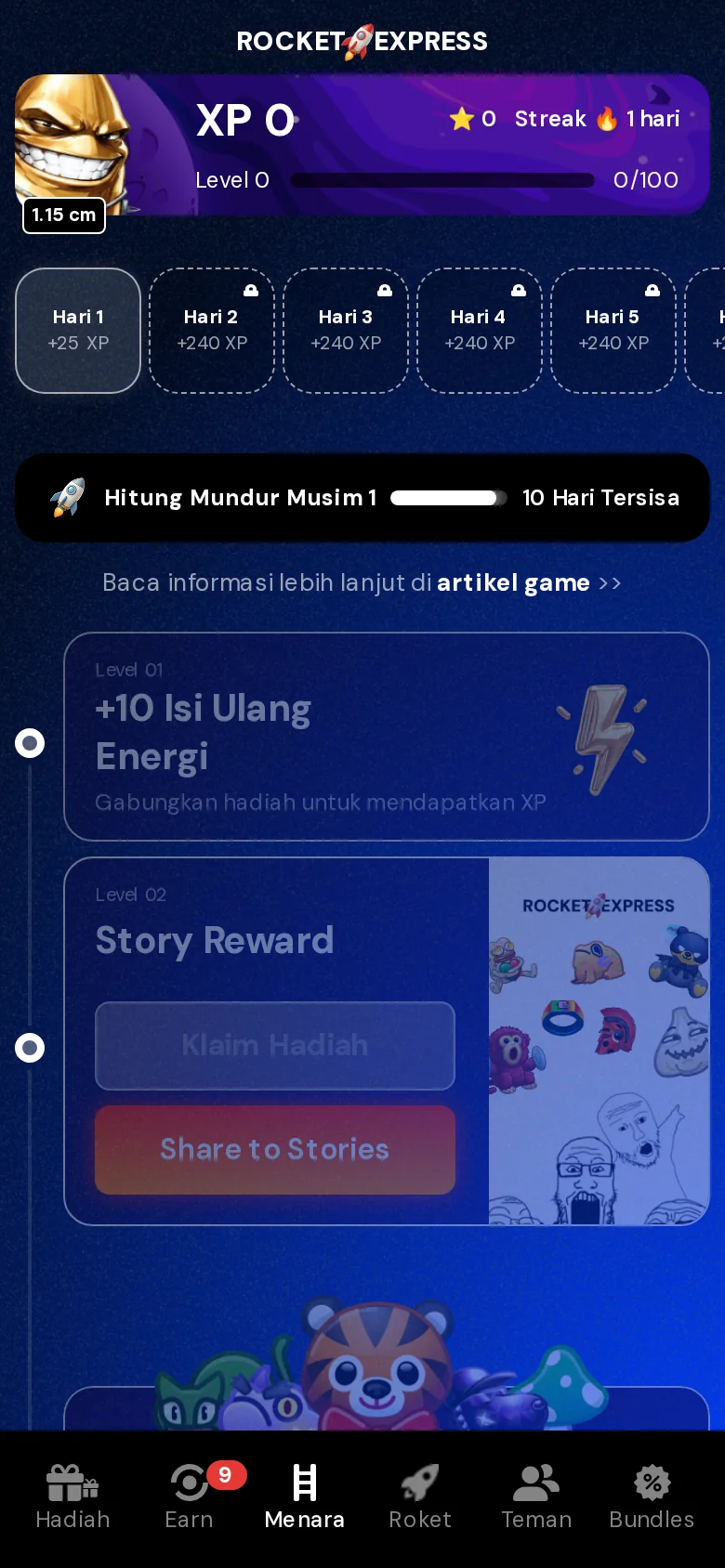The image size is (725, 1568).
Task: Open the Level 01 Isi Ulang Energi card
Action: pos(387,737)
